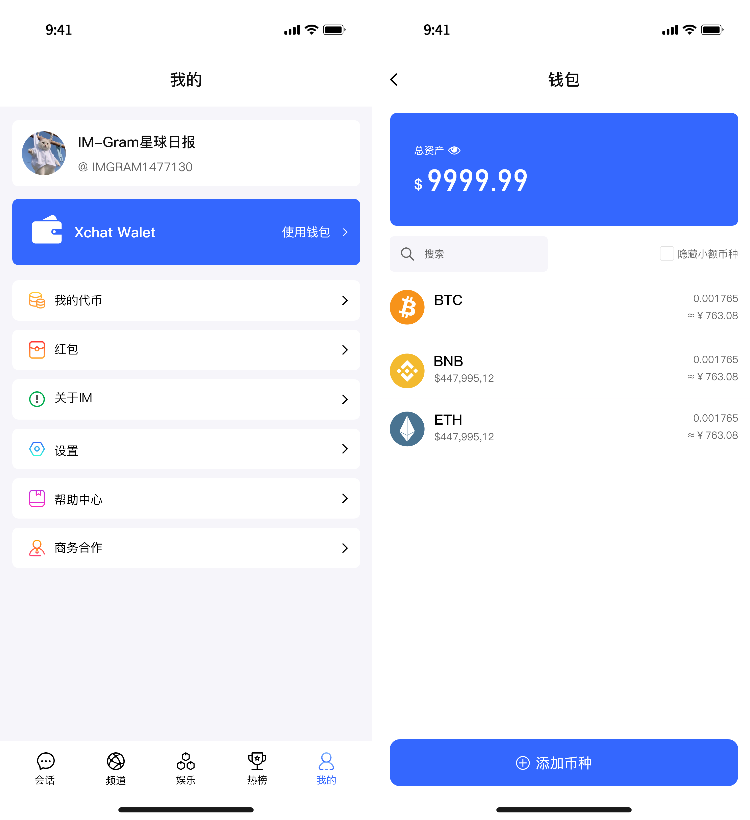Open 设置 settings row
Image resolution: width=750 pixels, height=820 pixels.
[x=186, y=450]
